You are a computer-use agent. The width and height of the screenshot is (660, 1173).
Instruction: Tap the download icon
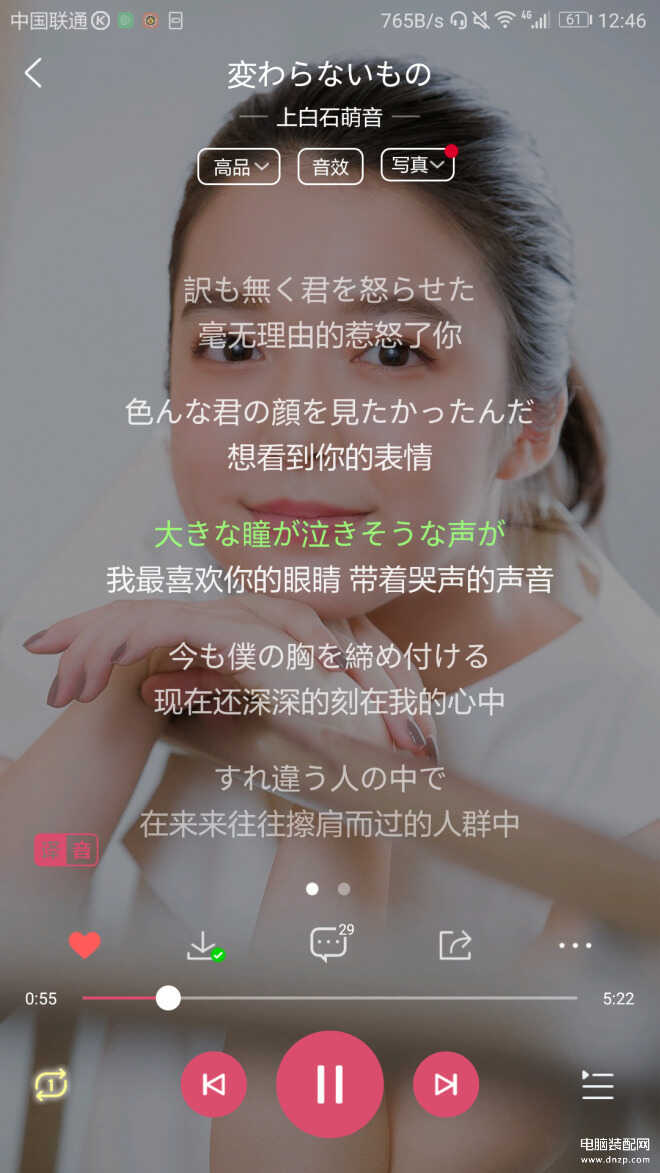(204, 945)
